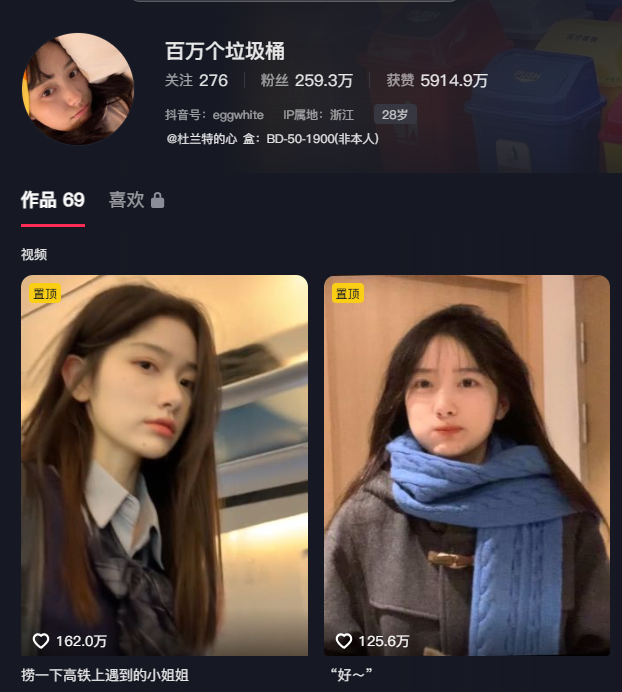This screenshot has height=692, width=622.
Task: Switch to the locked 喜欢 tab
Action: [x=136, y=200]
